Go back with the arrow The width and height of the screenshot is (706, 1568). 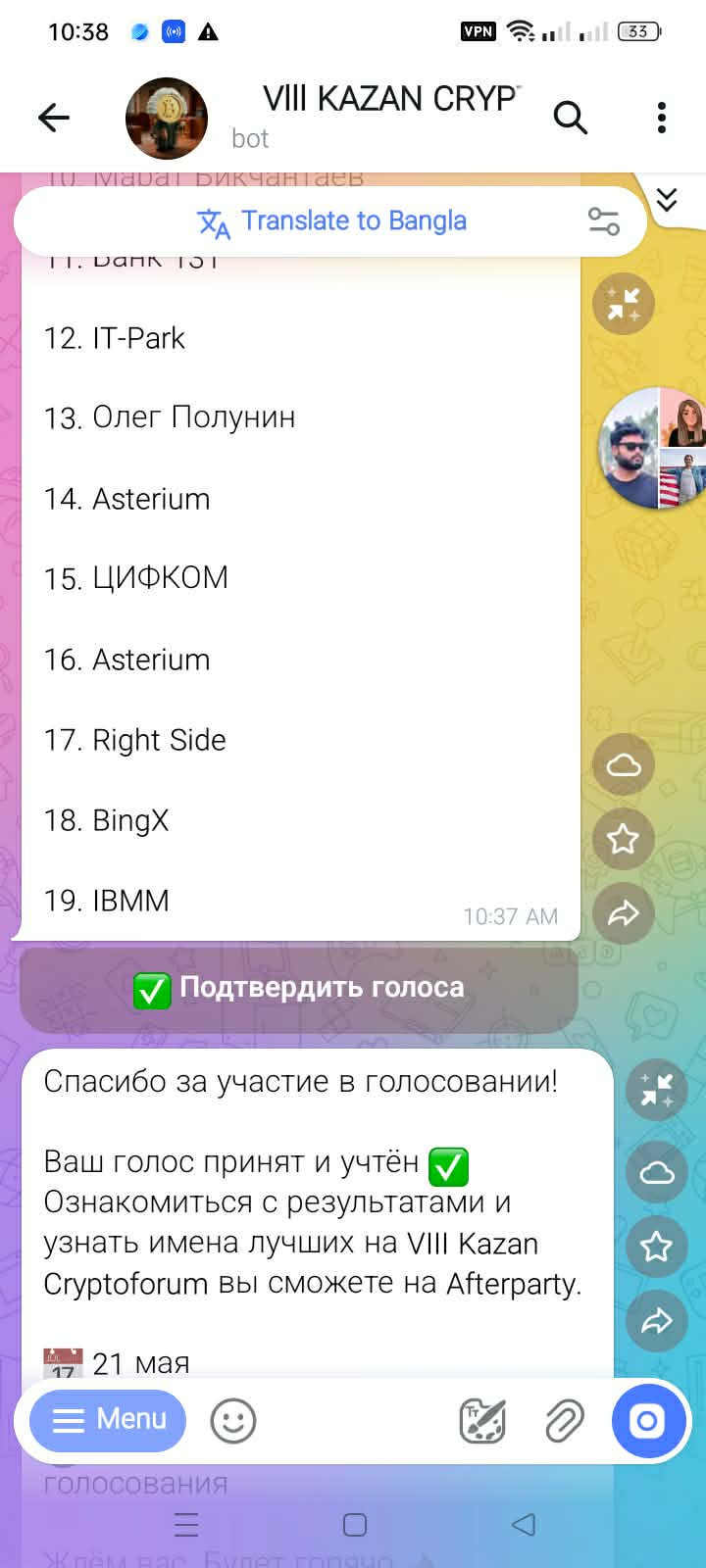(x=54, y=118)
